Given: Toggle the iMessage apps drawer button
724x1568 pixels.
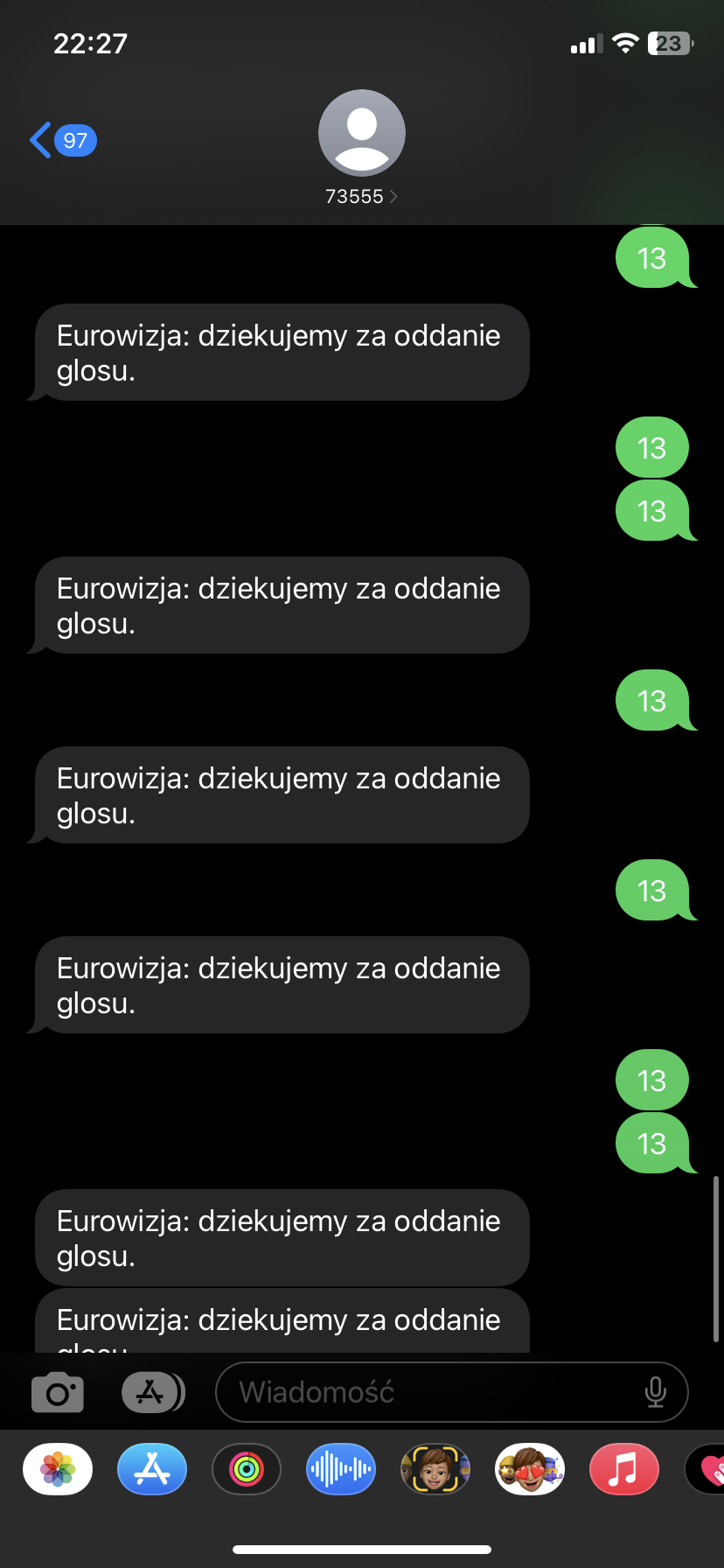Looking at the screenshot, I should [x=152, y=1392].
